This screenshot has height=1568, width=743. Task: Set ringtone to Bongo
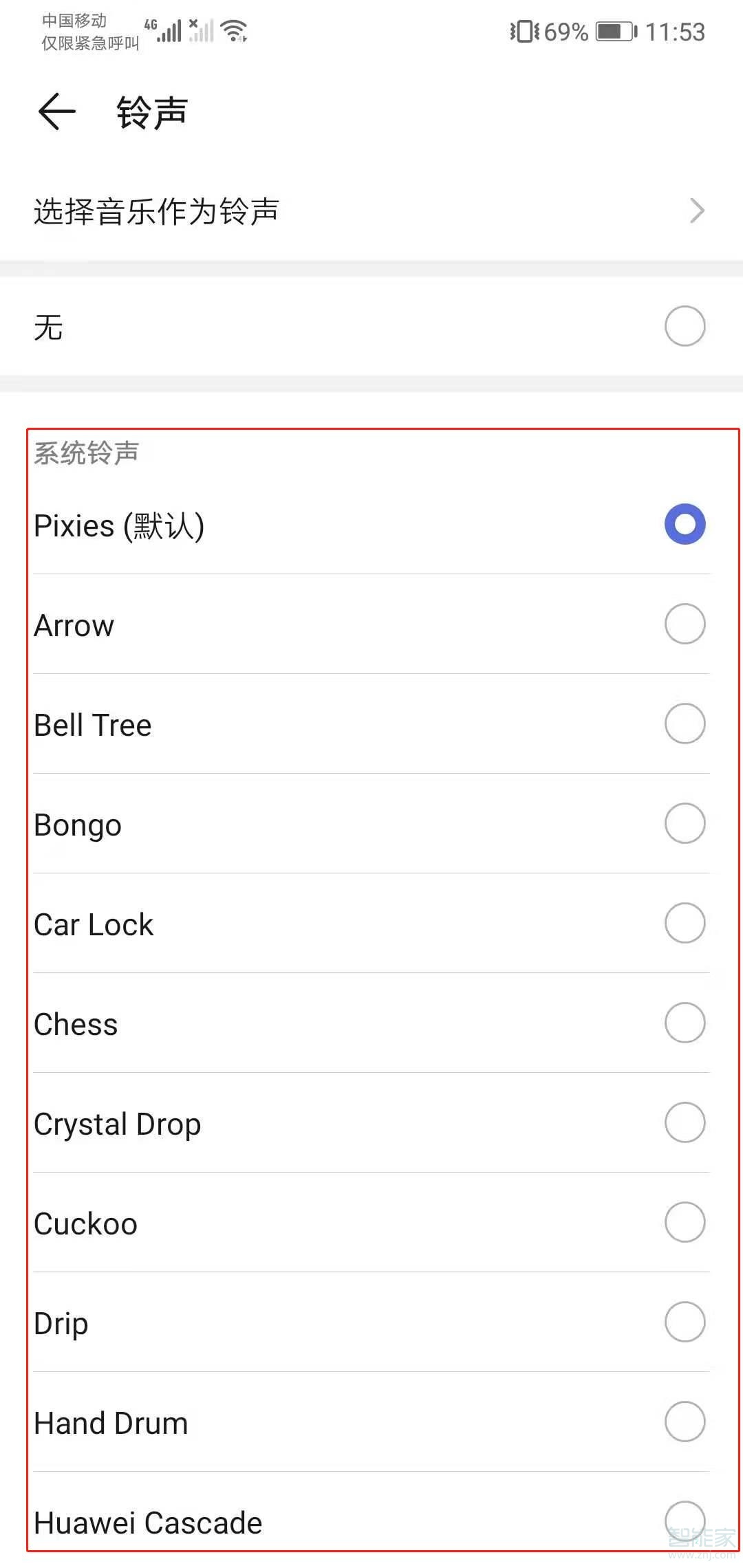click(x=371, y=824)
